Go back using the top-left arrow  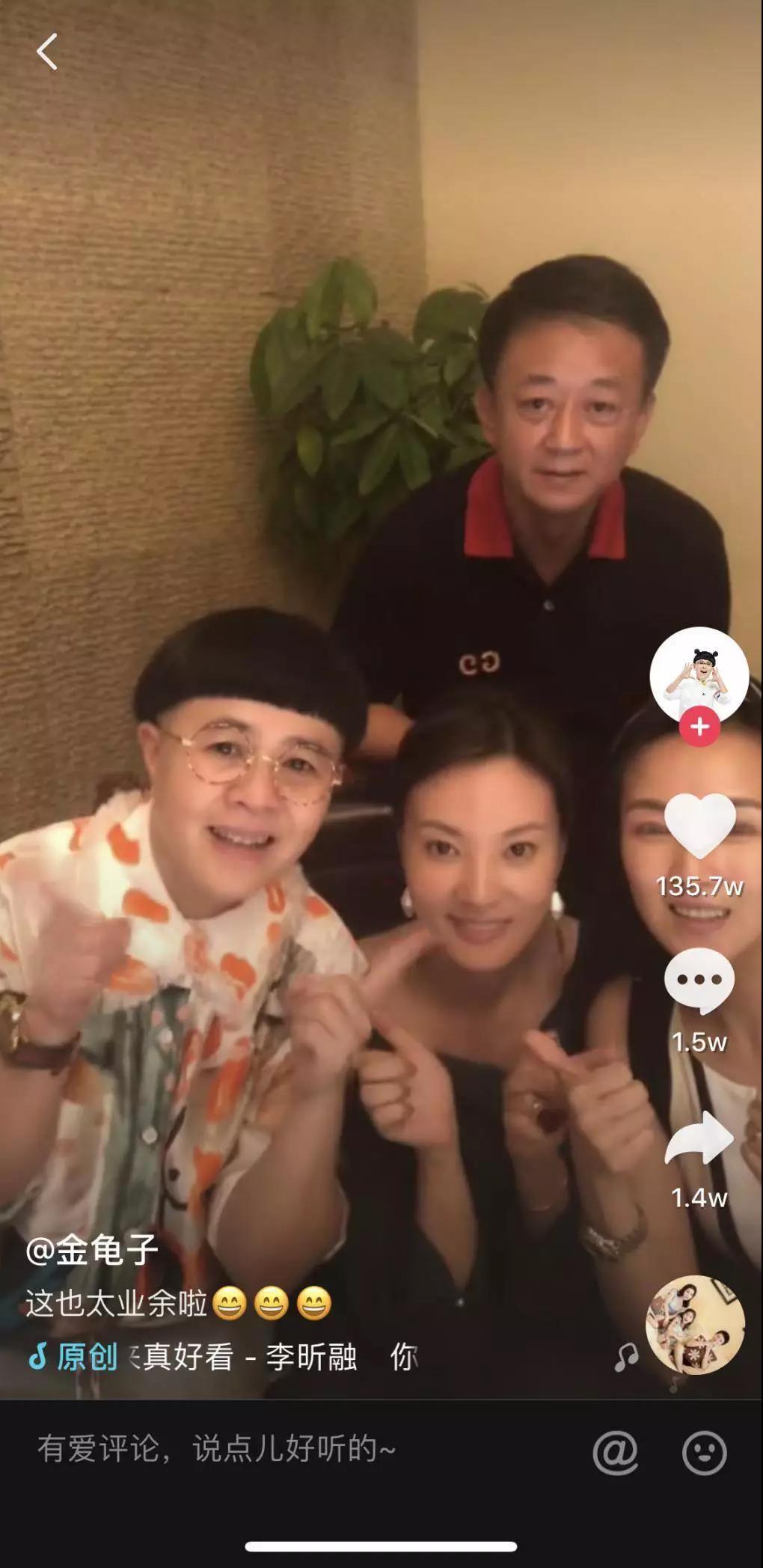(x=47, y=52)
